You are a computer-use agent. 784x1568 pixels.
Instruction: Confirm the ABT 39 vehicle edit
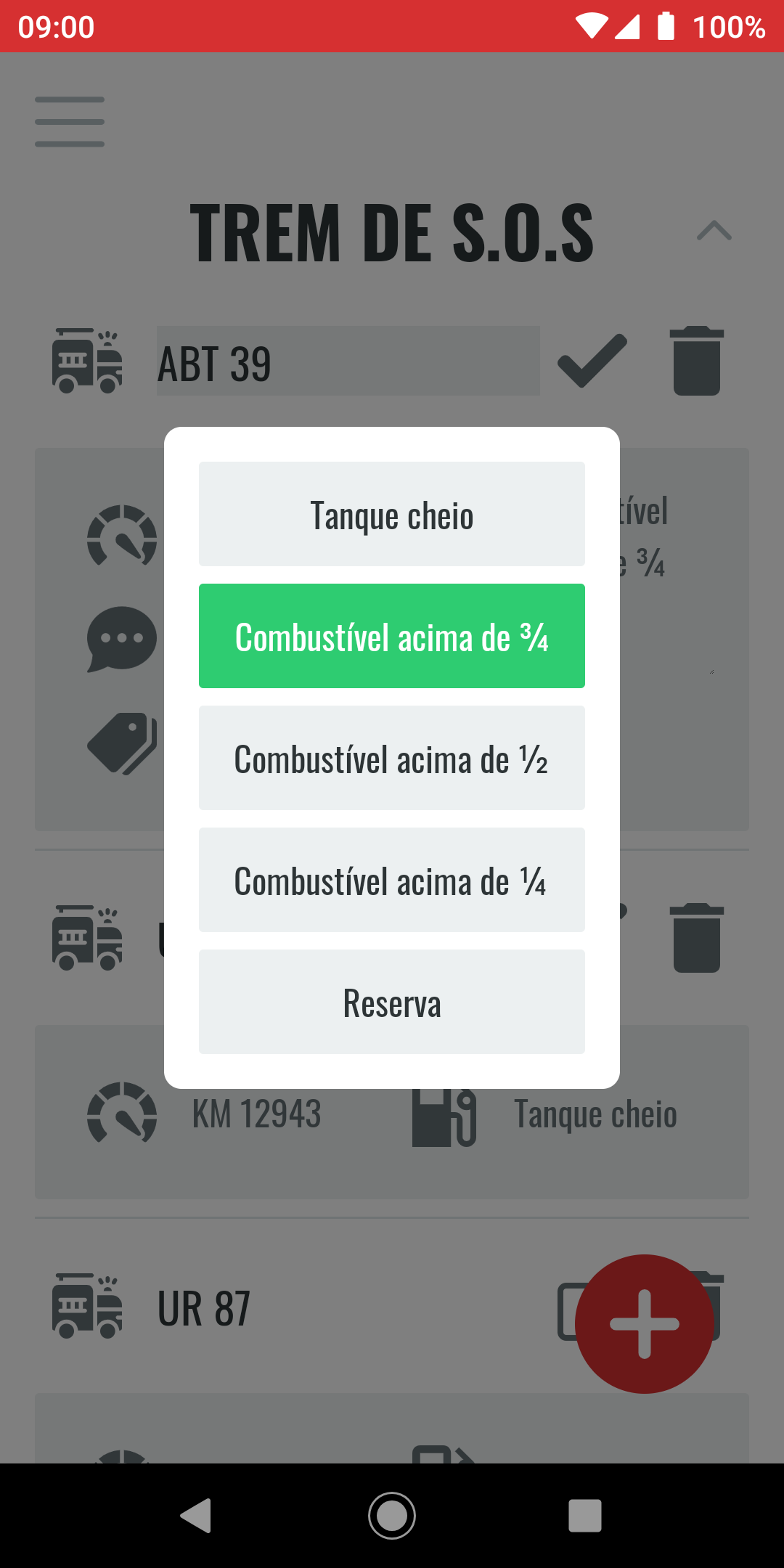[x=592, y=361]
